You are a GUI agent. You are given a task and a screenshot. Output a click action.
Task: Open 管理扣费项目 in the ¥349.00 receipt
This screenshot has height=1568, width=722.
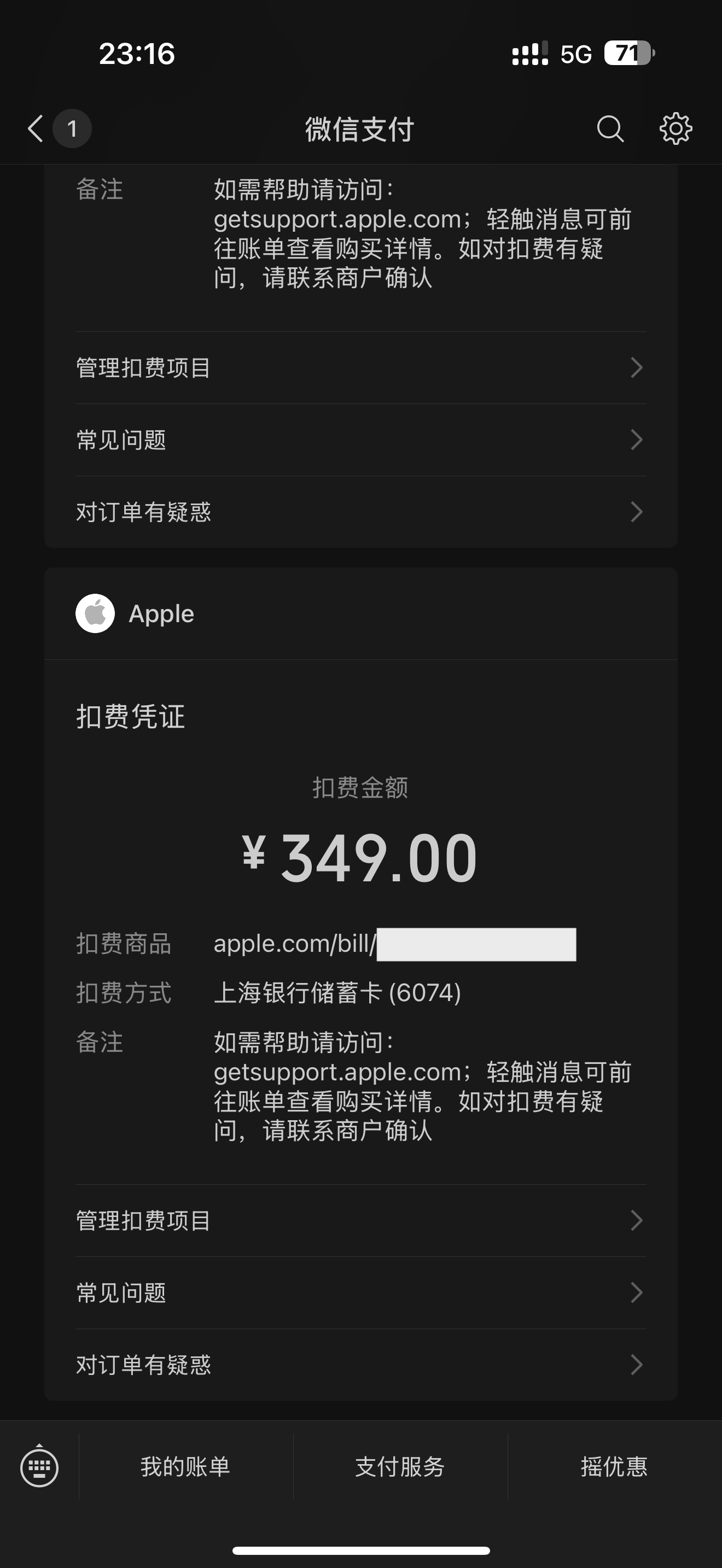(x=360, y=1220)
